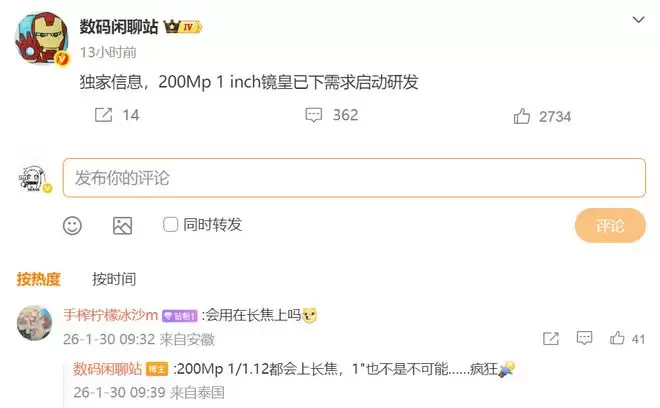The height and width of the screenshot is (408, 660).
Task: Open 数码闲聊站 name in the reply
Action: coord(108,370)
